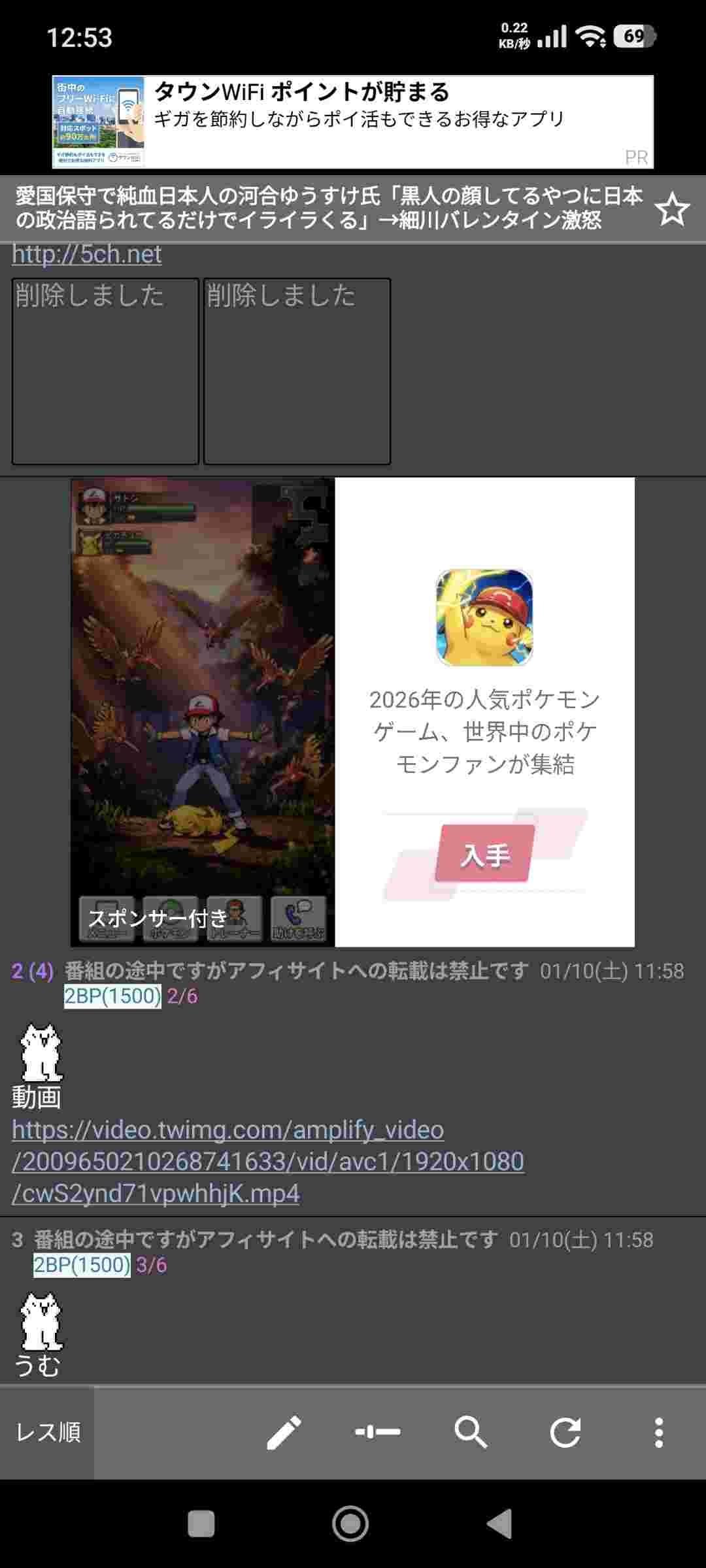Open the http://5ch.net link
This screenshot has width=706, height=1568.
[86, 254]
